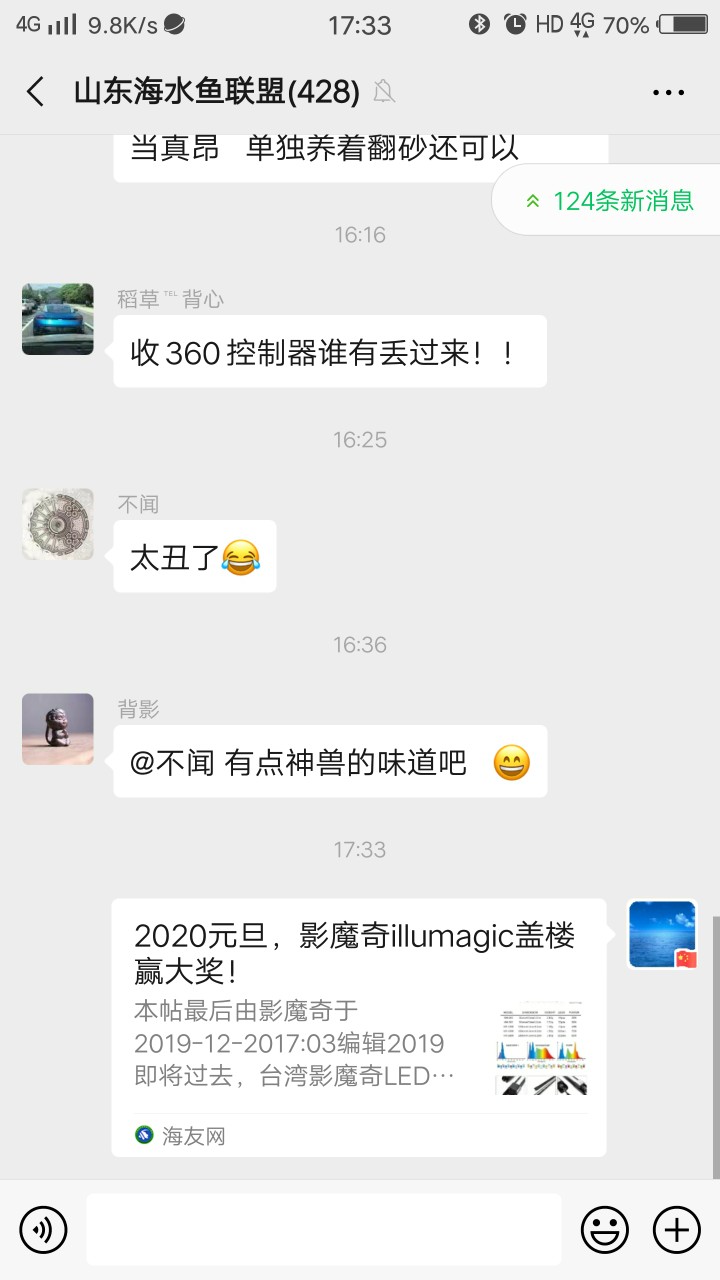This screenshot has height=1280, width=720.
Task: Tap my own avatar with the ocean picture
Action: pos(662,934)
